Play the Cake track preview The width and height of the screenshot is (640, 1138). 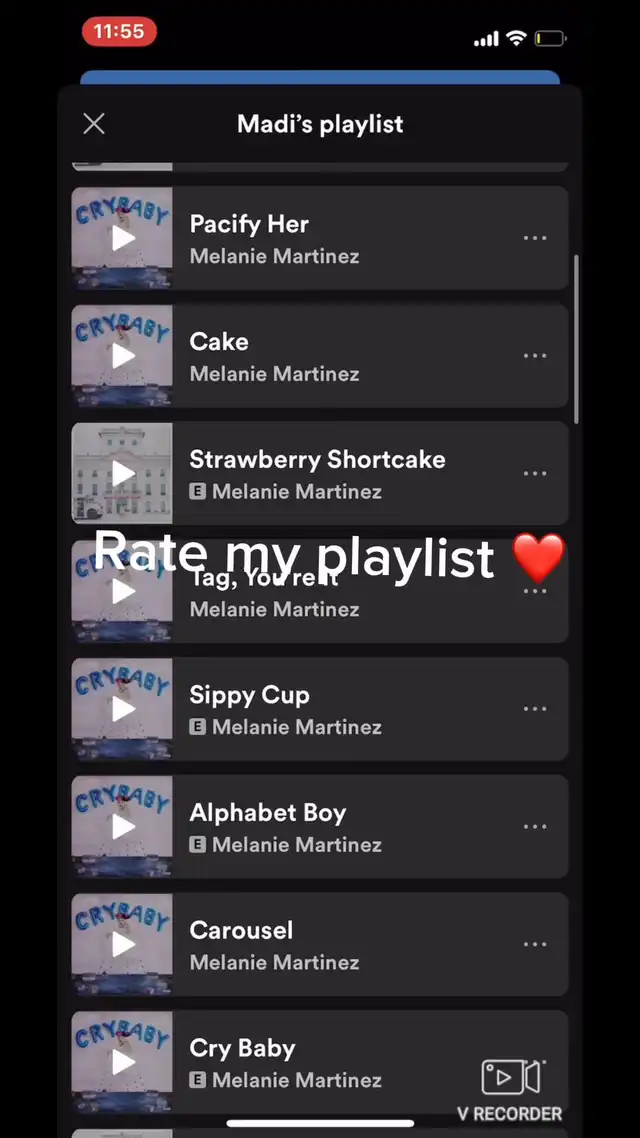click(x=123, y=356)
